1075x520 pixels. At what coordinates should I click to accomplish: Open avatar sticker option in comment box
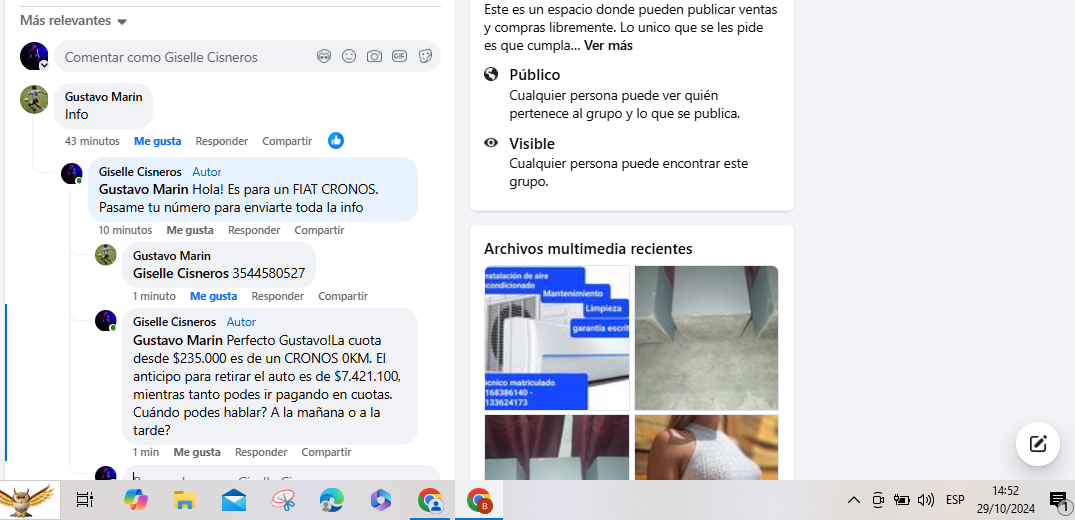click(324, 57)
